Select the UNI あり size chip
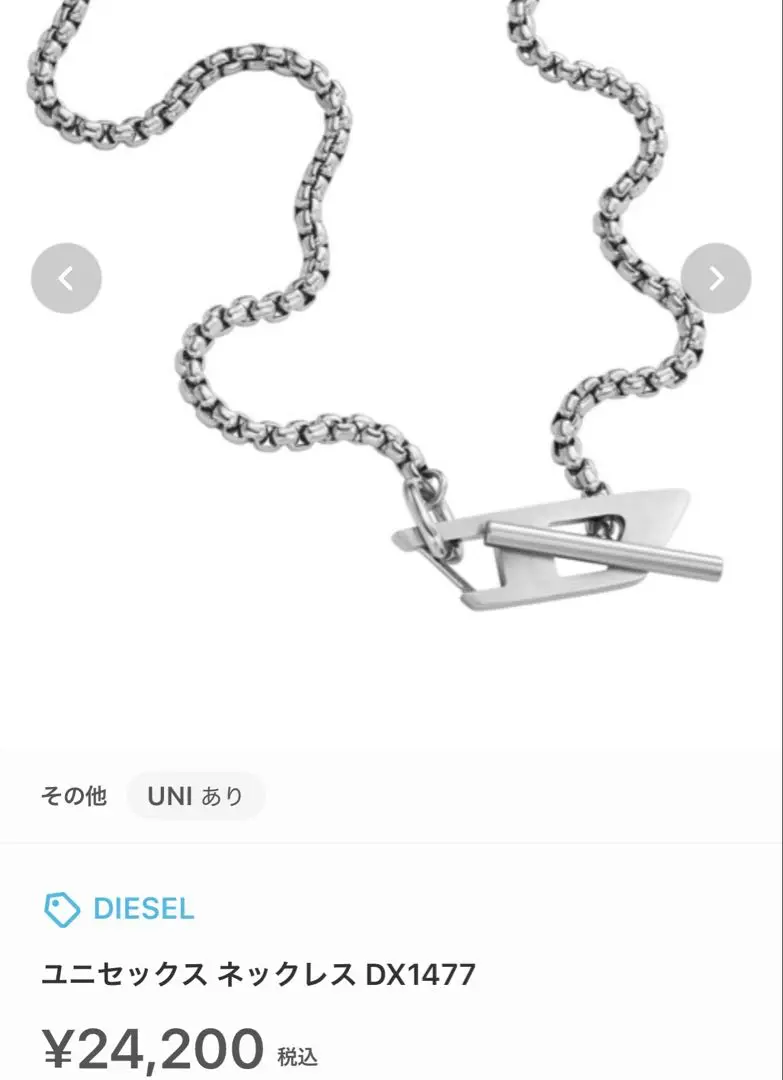This screenshot has width=783, height=1080. [196, 796]
